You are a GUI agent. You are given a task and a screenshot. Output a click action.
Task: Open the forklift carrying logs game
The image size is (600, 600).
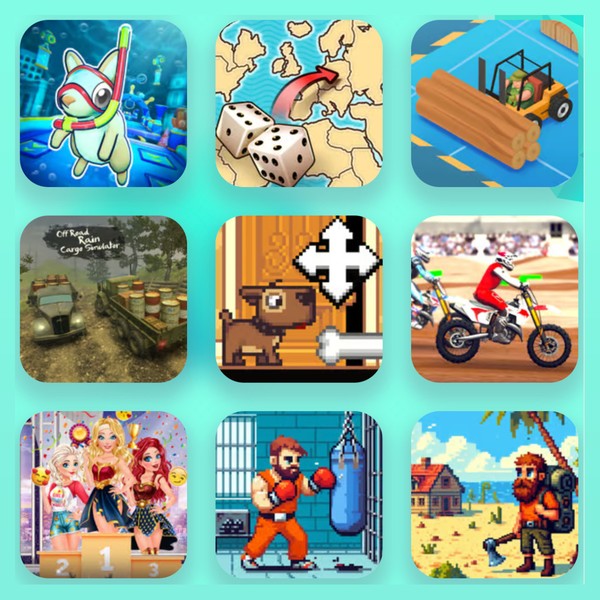click(495, 103)
